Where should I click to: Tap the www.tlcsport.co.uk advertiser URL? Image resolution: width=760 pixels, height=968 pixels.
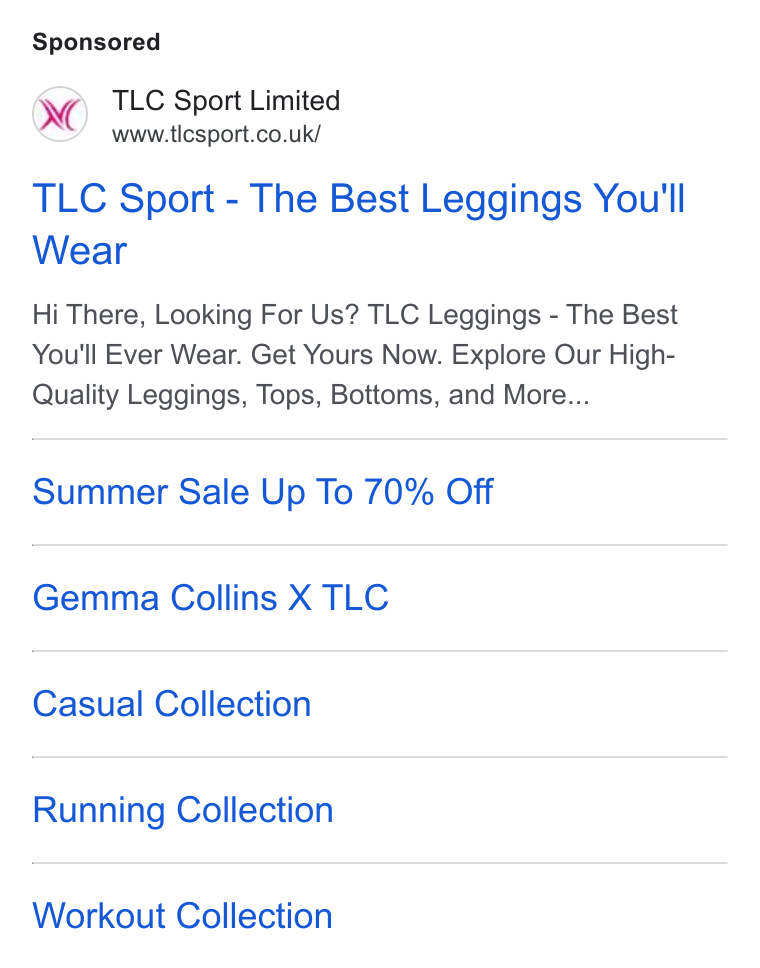216,135
